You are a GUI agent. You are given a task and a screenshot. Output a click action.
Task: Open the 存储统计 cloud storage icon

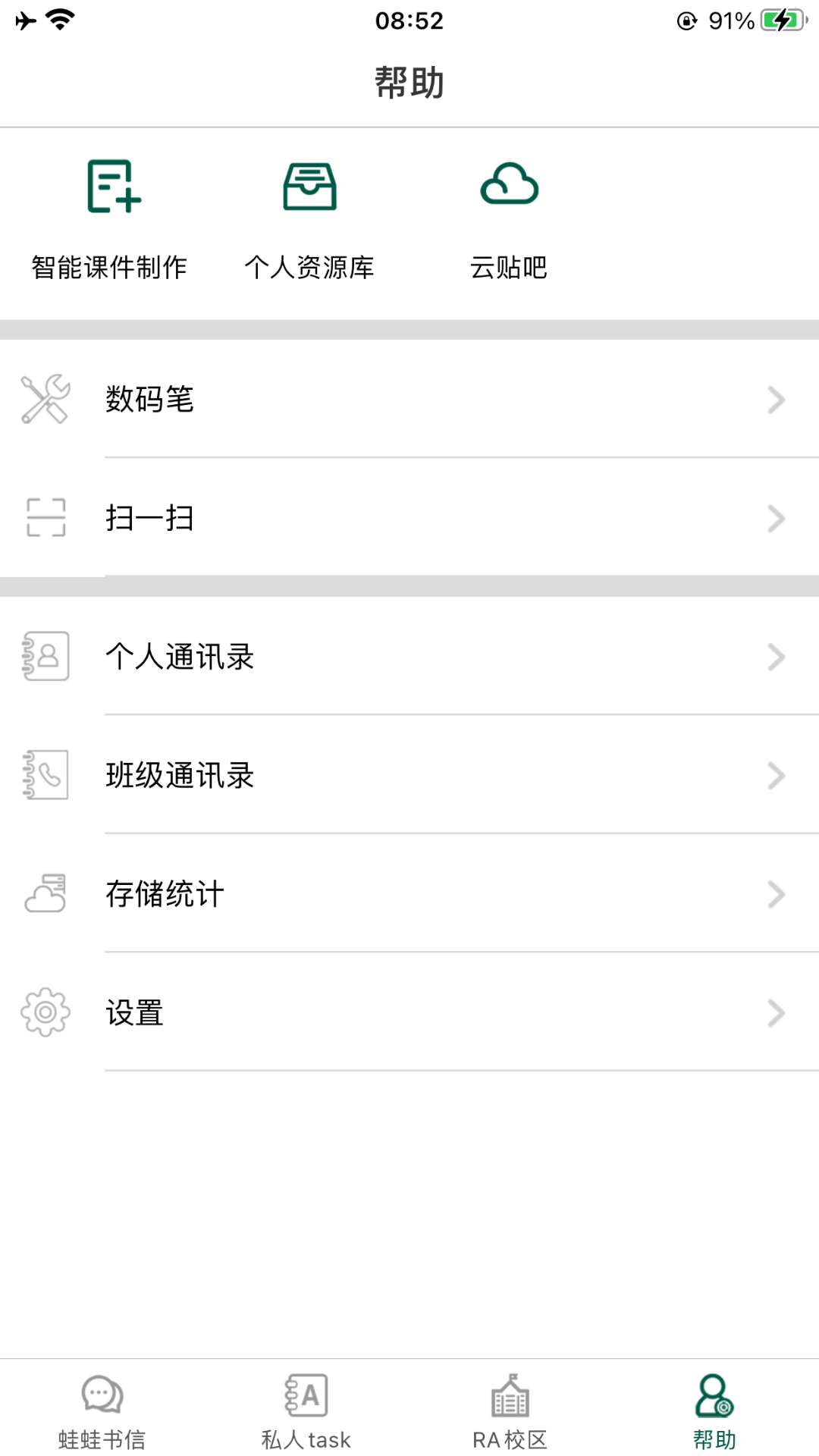point(45,893)
